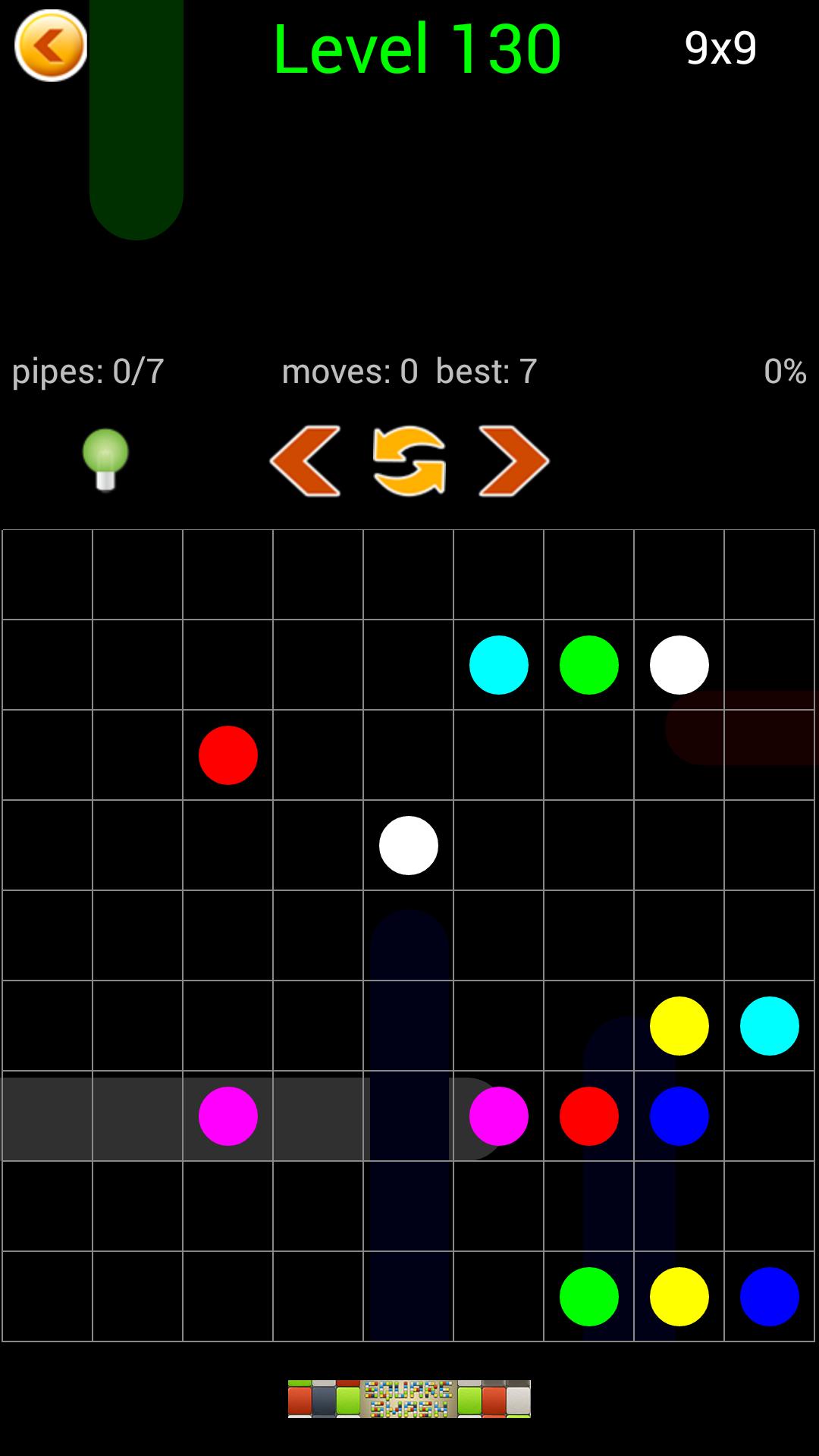Select the cyan dot beside the green dot

[498, 665]
